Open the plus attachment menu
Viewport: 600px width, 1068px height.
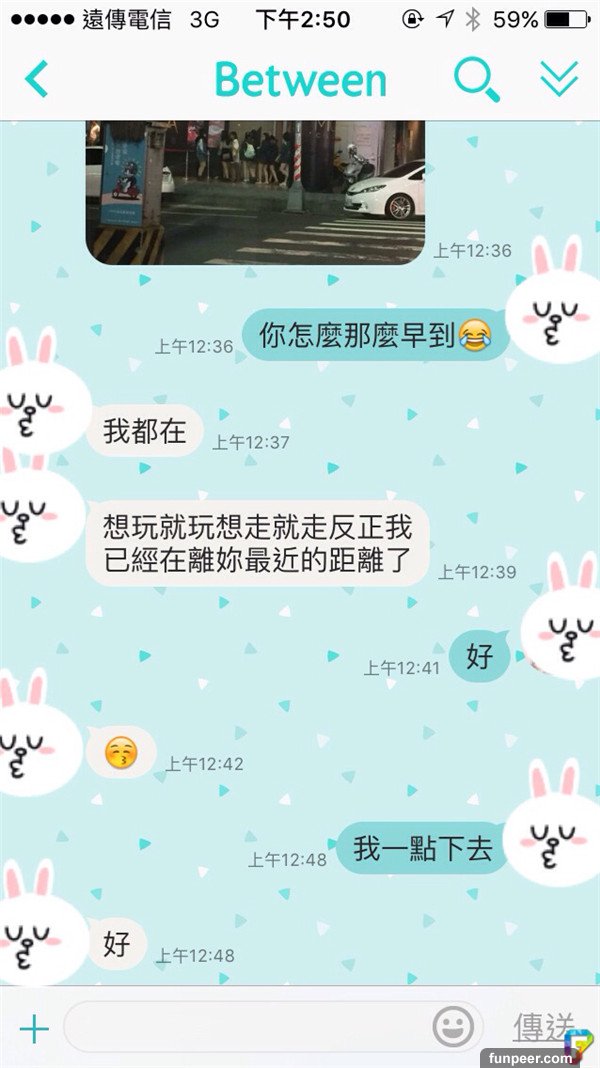34,1028
